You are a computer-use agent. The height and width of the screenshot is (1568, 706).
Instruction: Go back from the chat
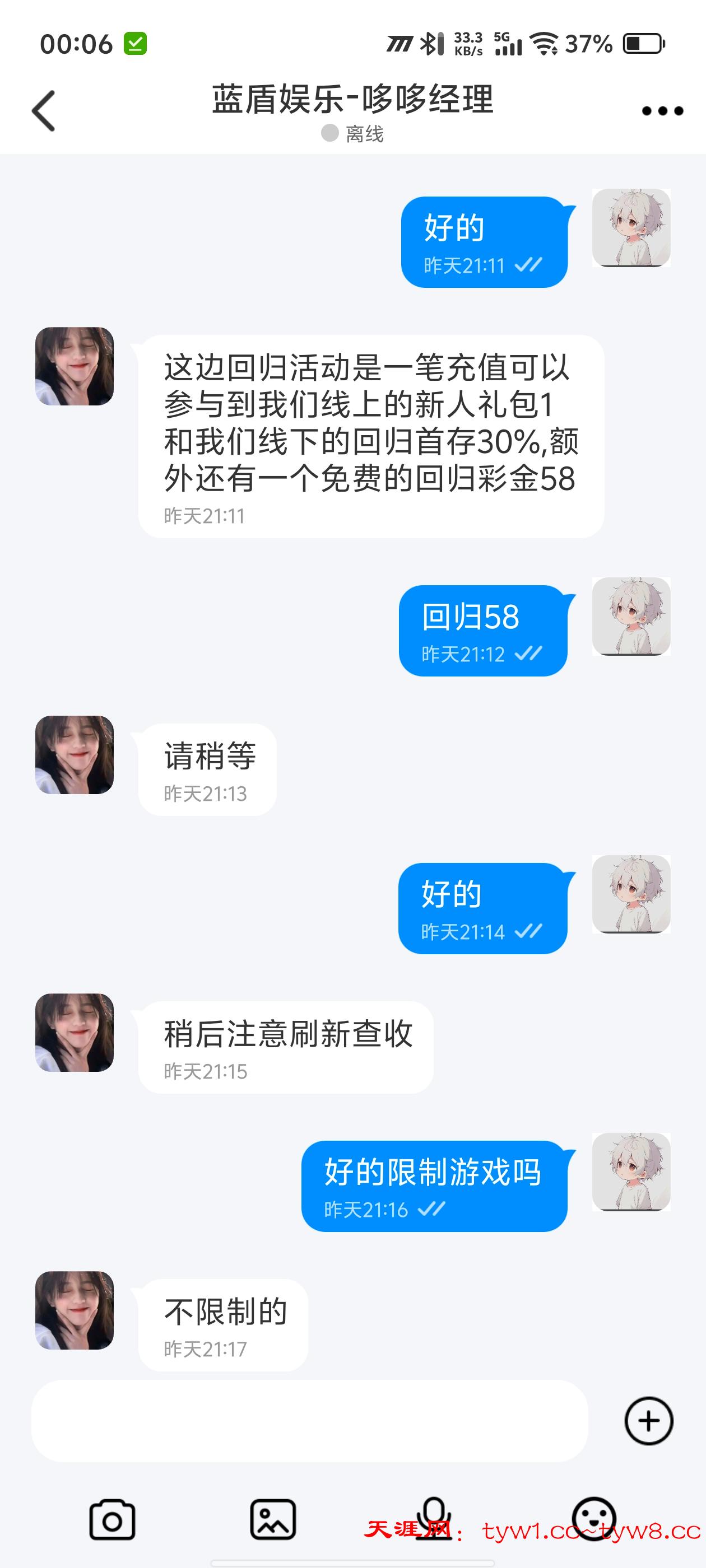[x=44, y=111]
